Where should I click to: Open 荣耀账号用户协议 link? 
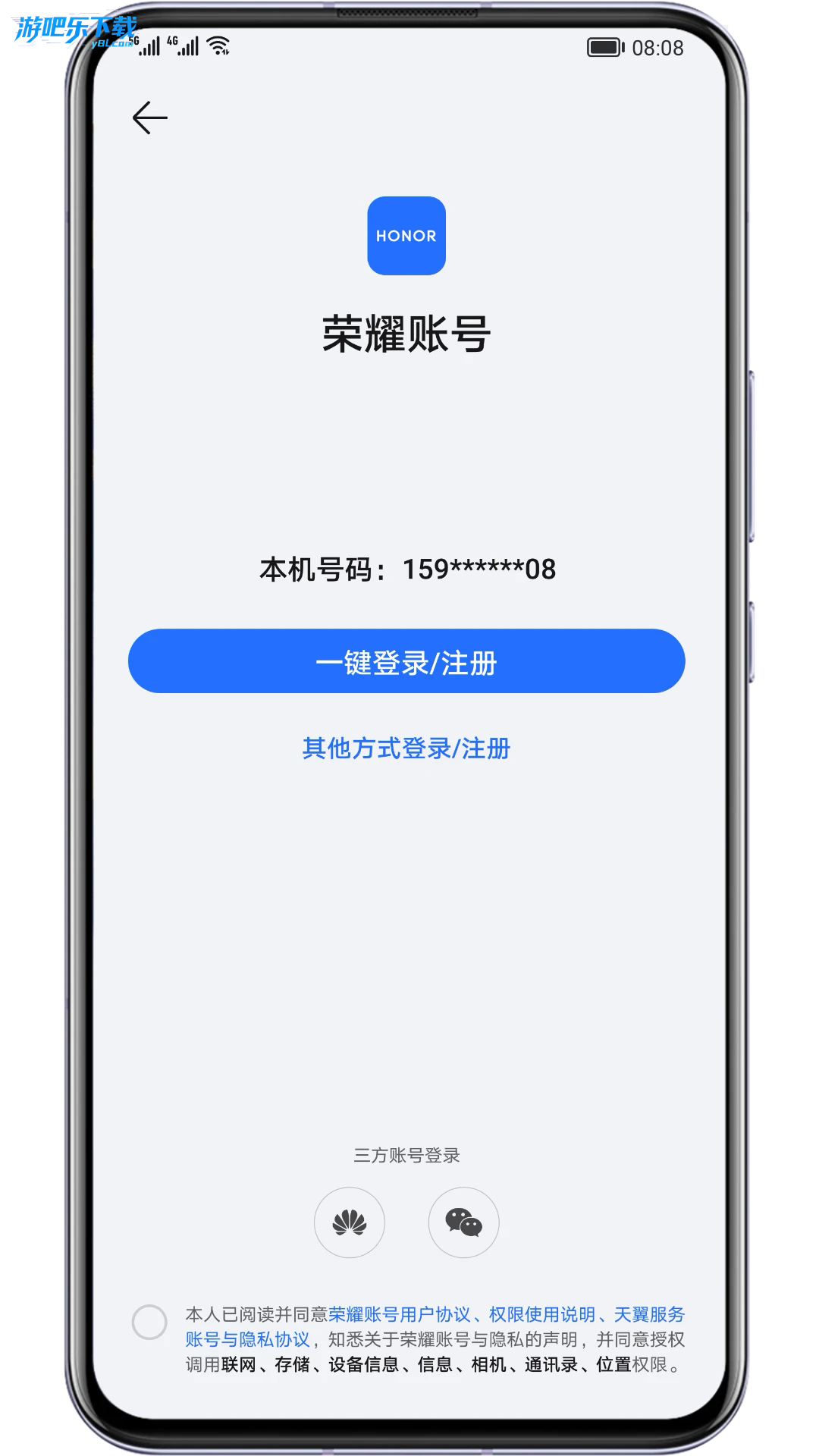pyautogui.click(x=399, y=1314)
